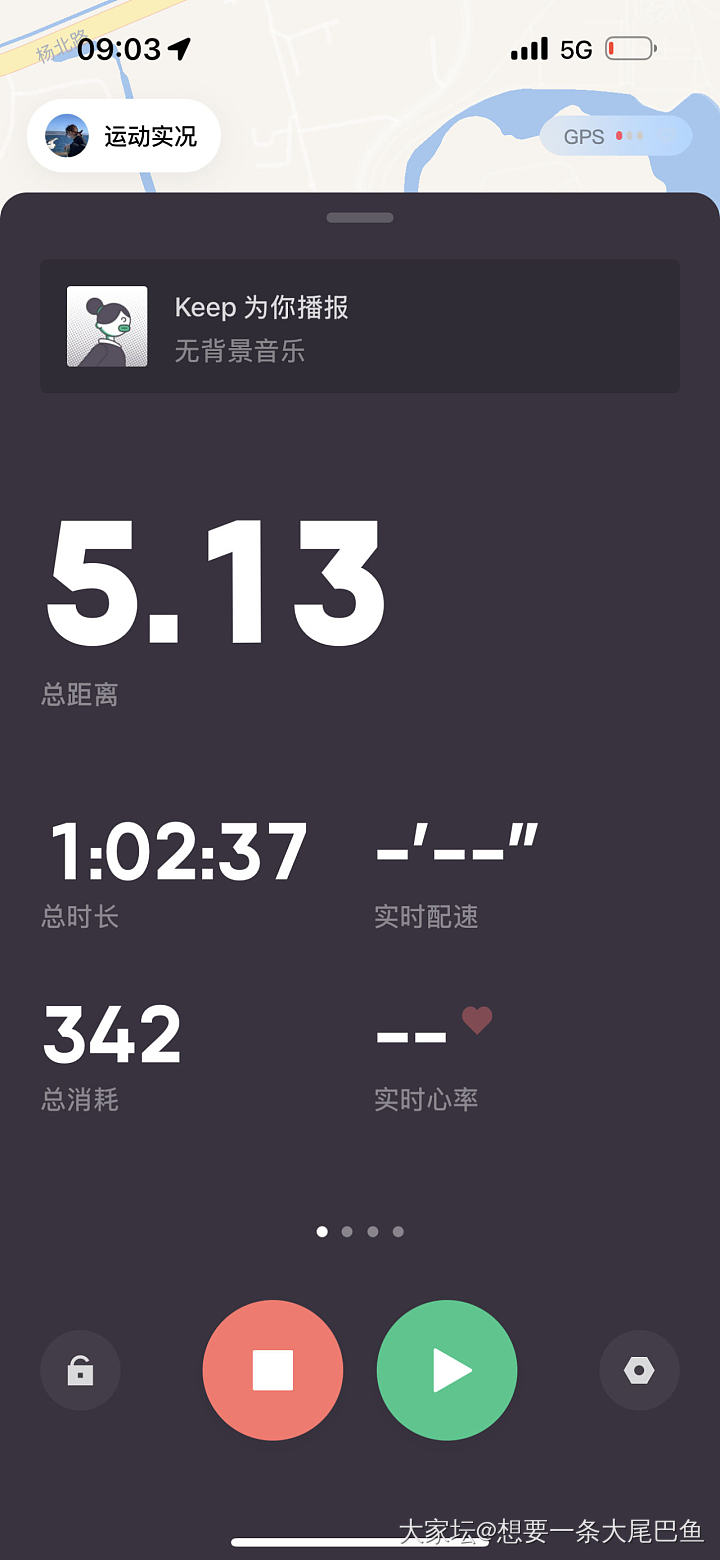This screenshot has width=720, height=1560.
Task: Resume the run with green play button
Action: pos(447,1370)
